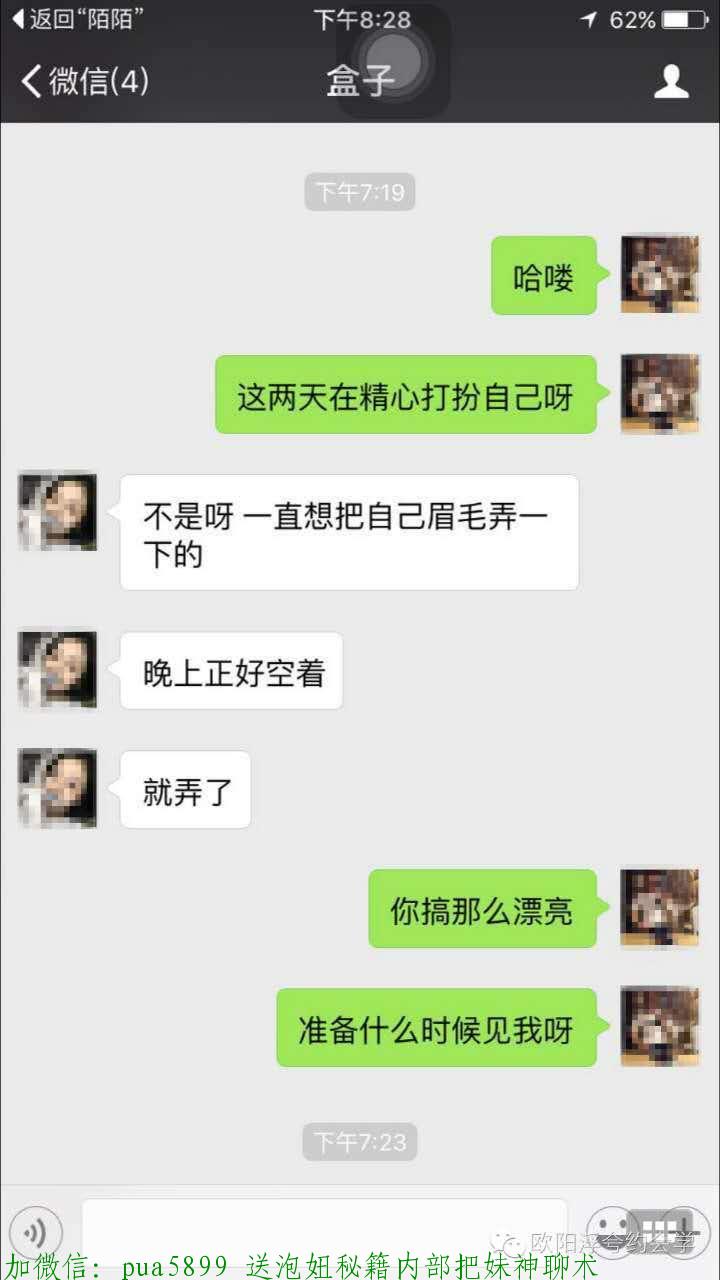Tap the 下午7:19 timestamp label
This screenshot has height=1280, width=720.
click(x=360, y=192)
